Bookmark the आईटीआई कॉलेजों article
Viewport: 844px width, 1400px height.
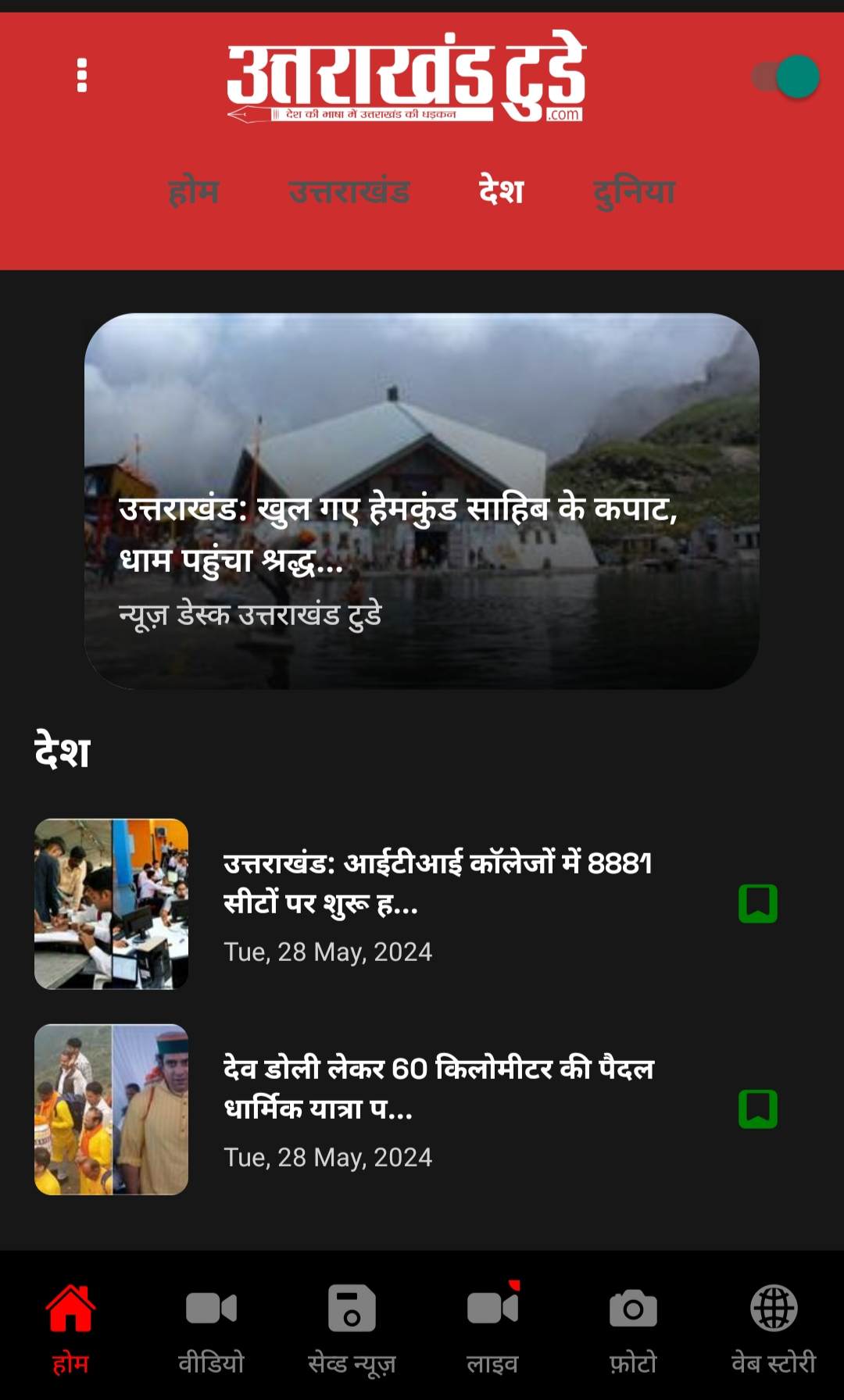coord(757,903)
